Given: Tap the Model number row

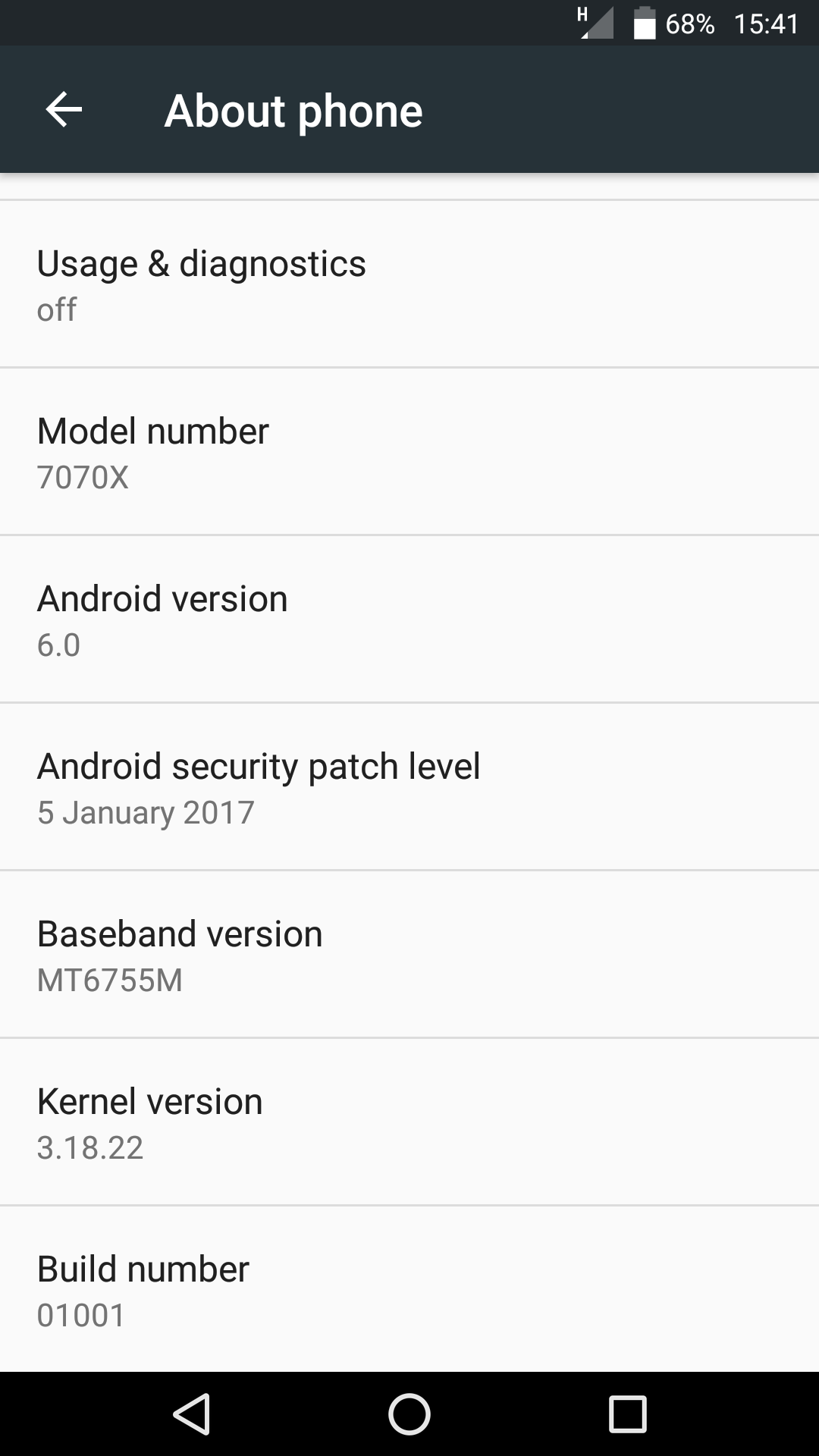Looking at the screenshot, I should tap(409, 452).
